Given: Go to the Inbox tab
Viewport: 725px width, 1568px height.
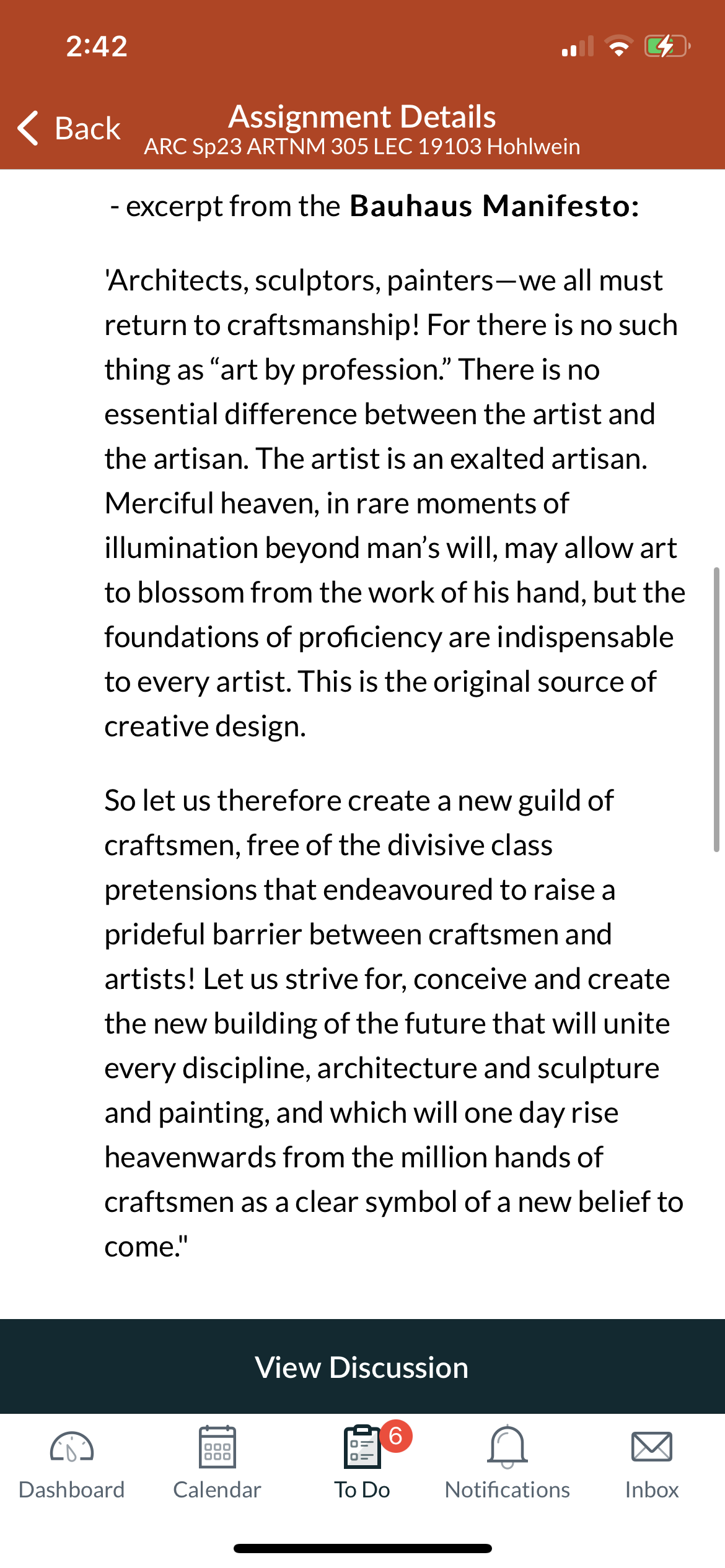Looking at the screenshot, I should [652, 1463].
